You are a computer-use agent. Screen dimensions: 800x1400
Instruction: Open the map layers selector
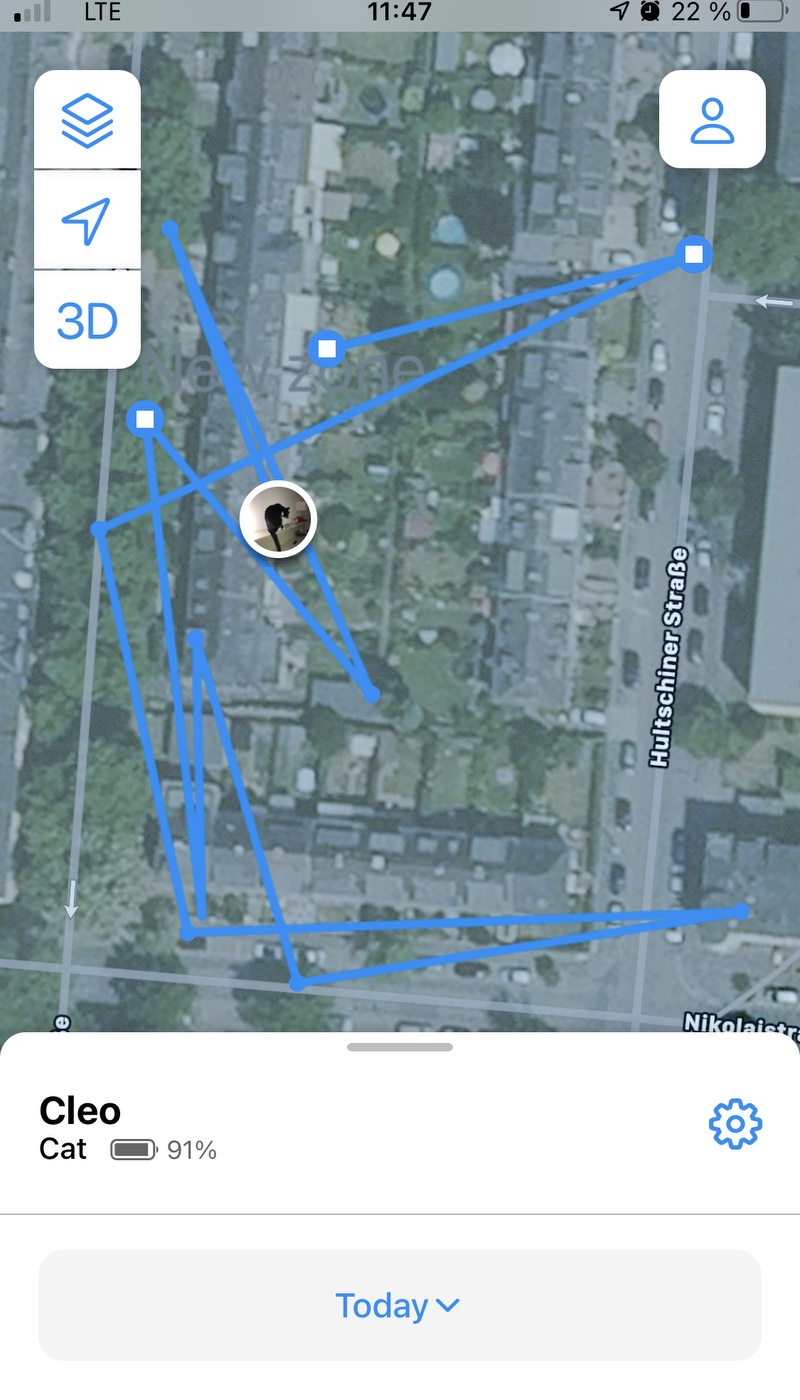(x=87, y=120)
